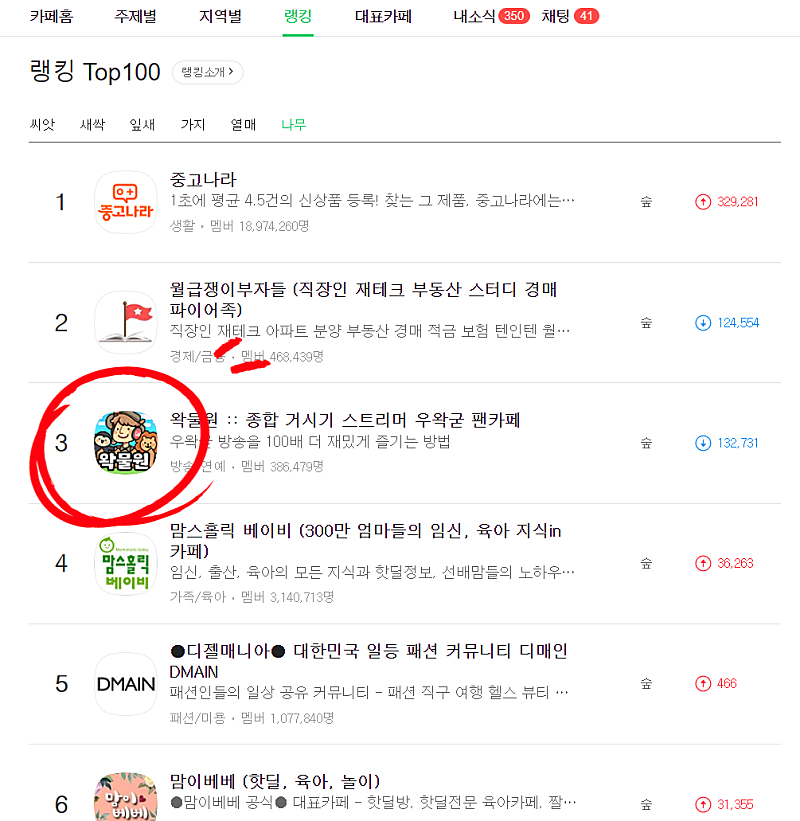
Task: Open the 중고나라 cafe
Action: click(x=204, y=180)
